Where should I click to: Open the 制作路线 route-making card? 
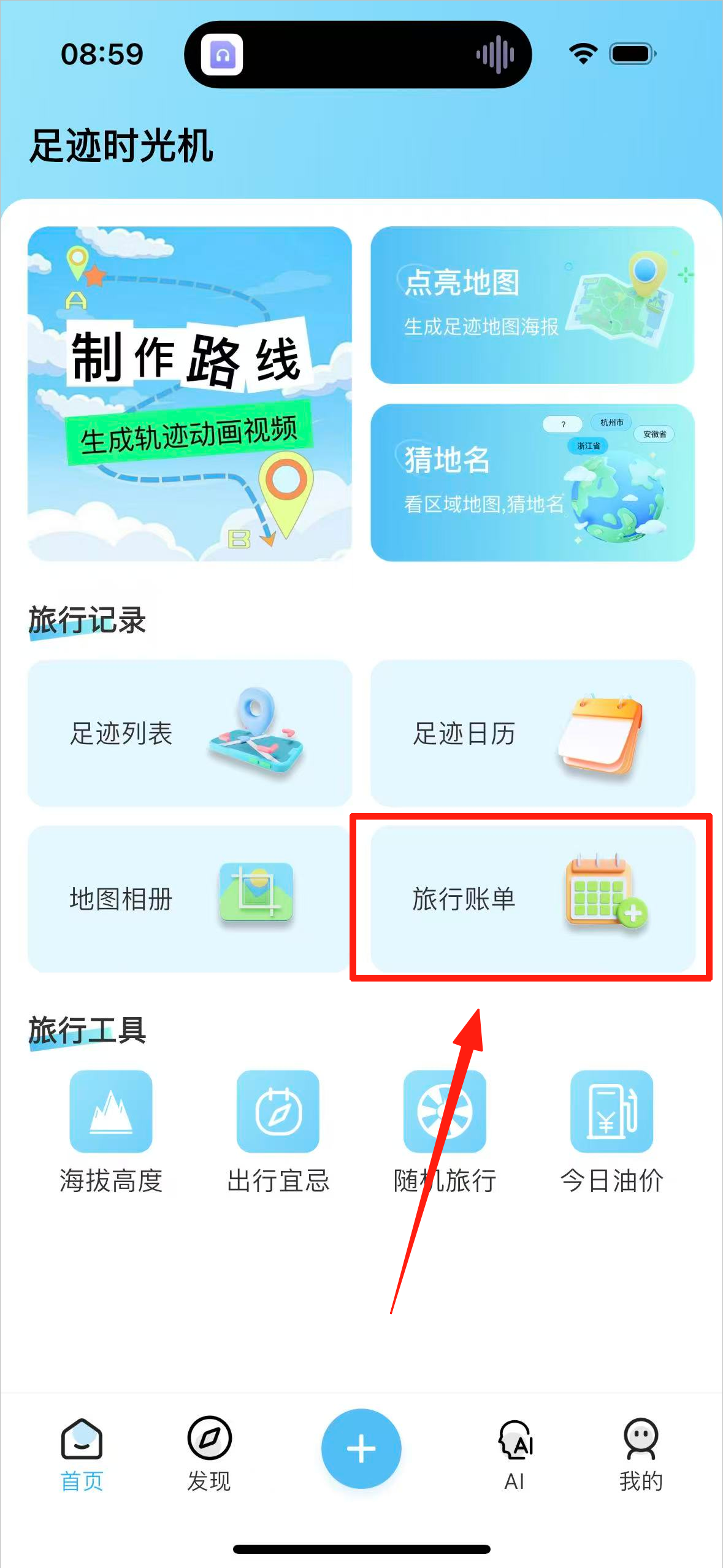[189, 393]
